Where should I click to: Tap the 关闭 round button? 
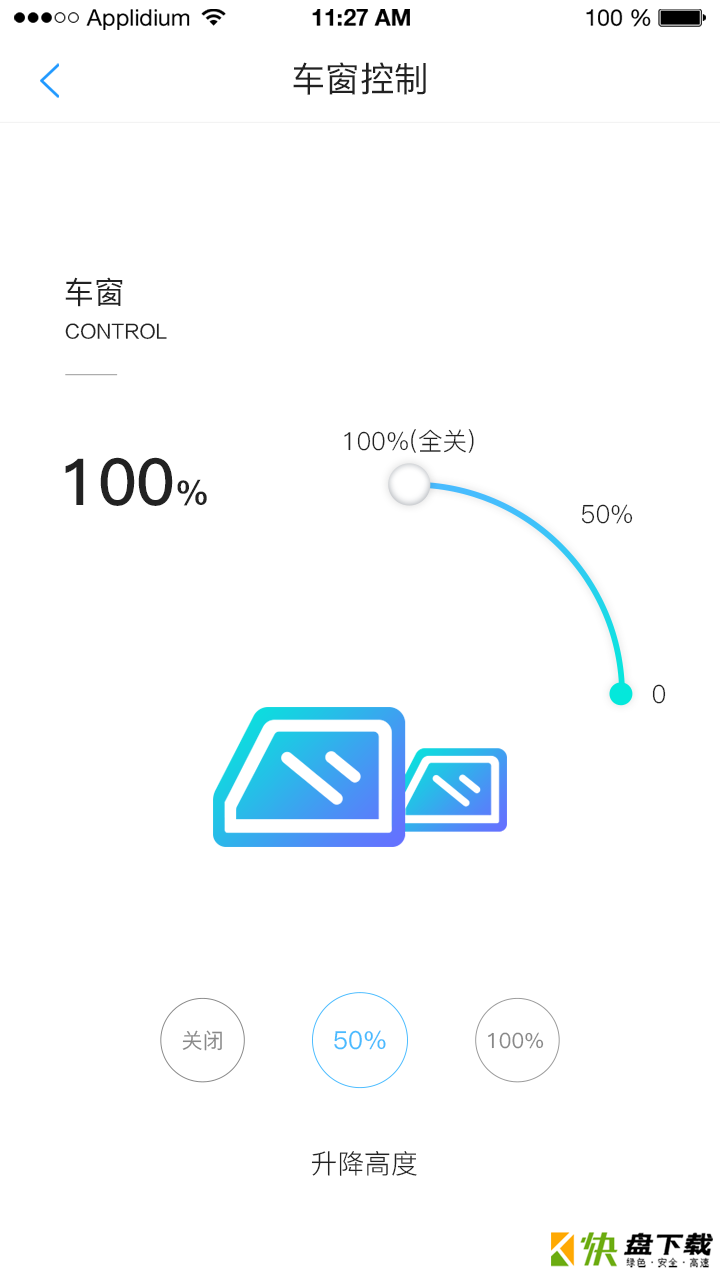pyautogui.click(x=202, y=1040)
